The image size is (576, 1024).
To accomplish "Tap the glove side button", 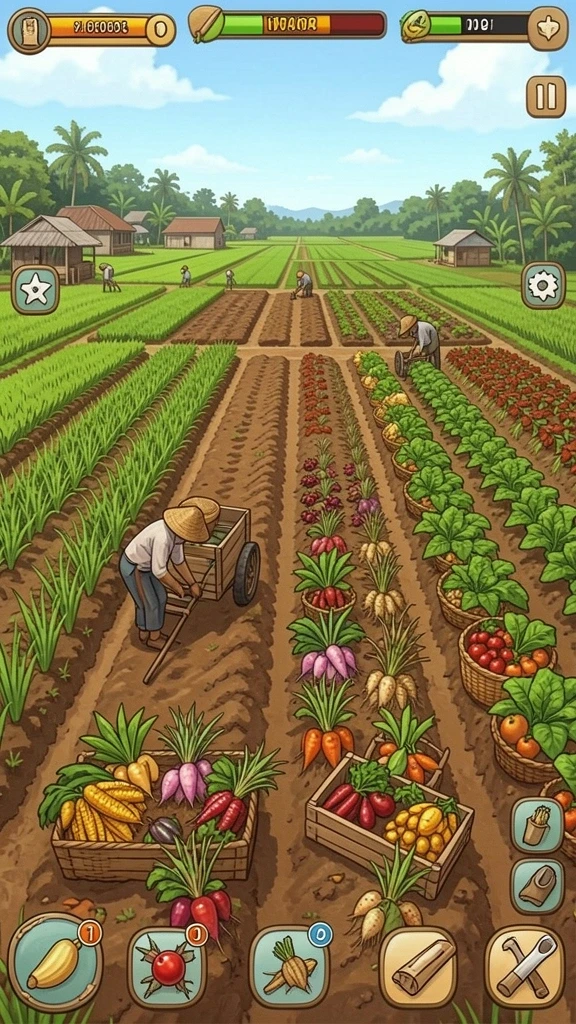I will pos(537,886).
